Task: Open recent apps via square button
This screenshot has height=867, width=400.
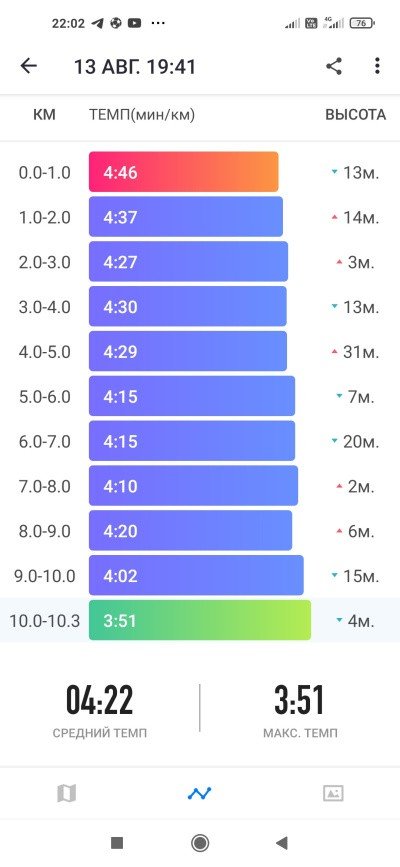Action: pyautogui.click(x=117, y=843)
